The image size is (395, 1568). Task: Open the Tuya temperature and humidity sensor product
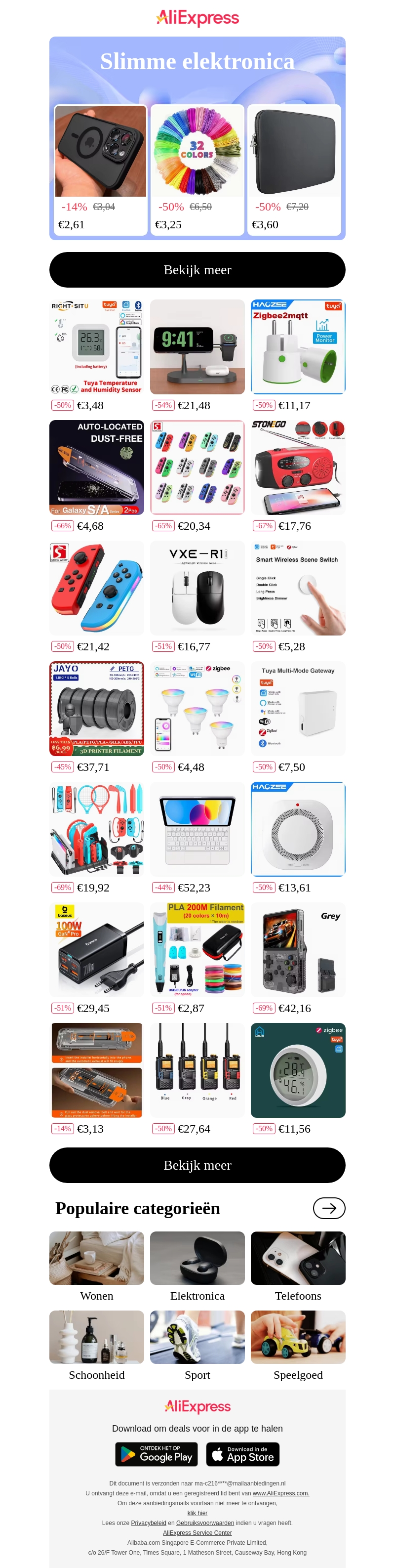coord(97,346)
